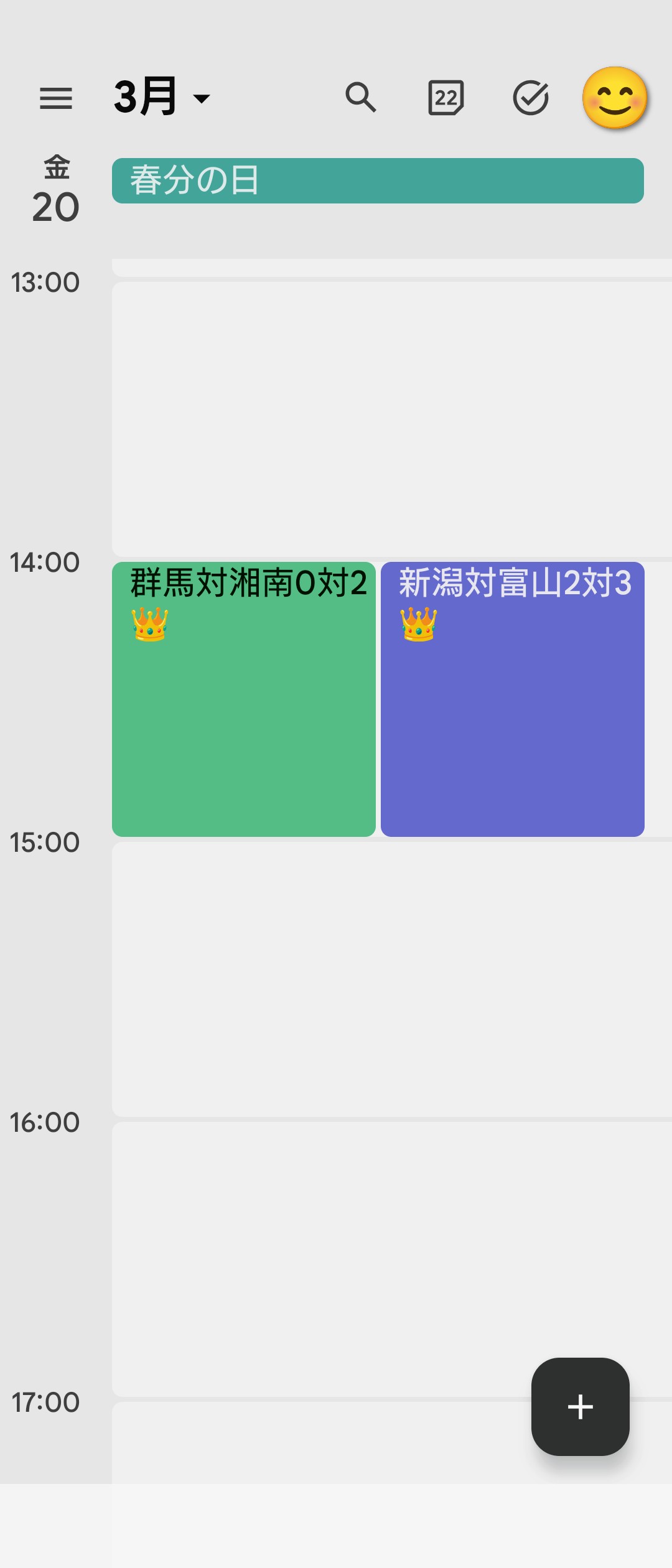The image size is (672, 1568).
Task: Jump to today with the 22 icon
Action: coord(446,98)
